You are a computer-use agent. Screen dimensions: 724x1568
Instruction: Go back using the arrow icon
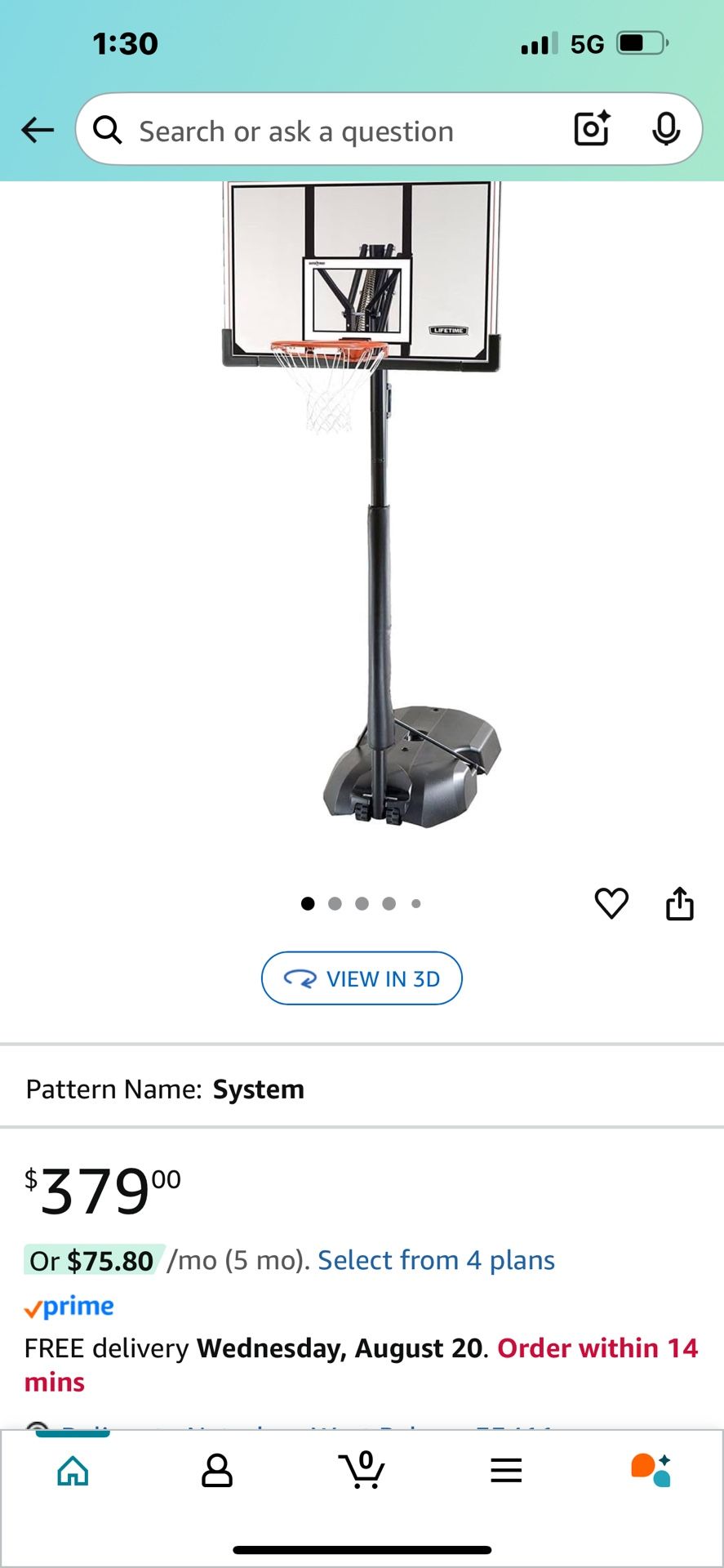pyautogui.click(x=38, y=130)
